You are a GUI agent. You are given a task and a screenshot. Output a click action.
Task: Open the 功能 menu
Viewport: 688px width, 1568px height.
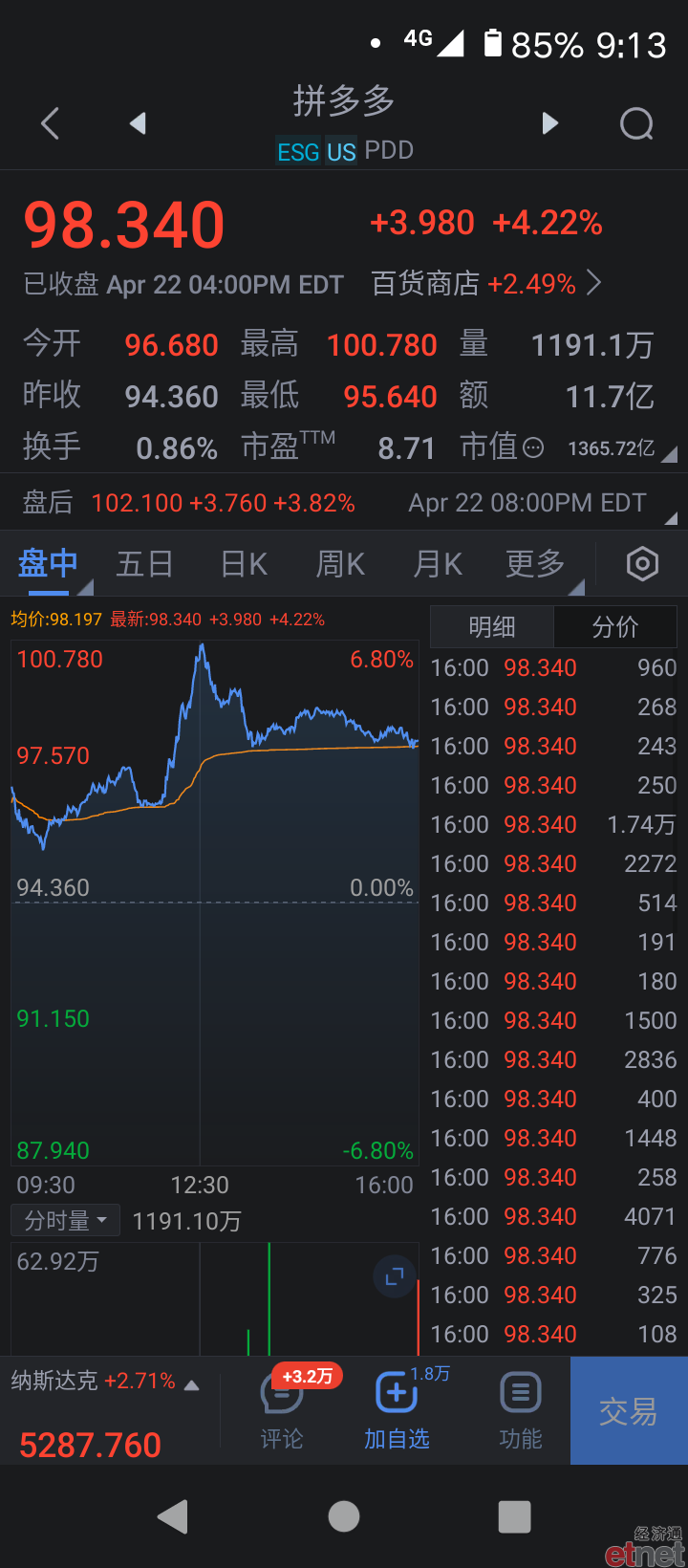coord(521,1410)
